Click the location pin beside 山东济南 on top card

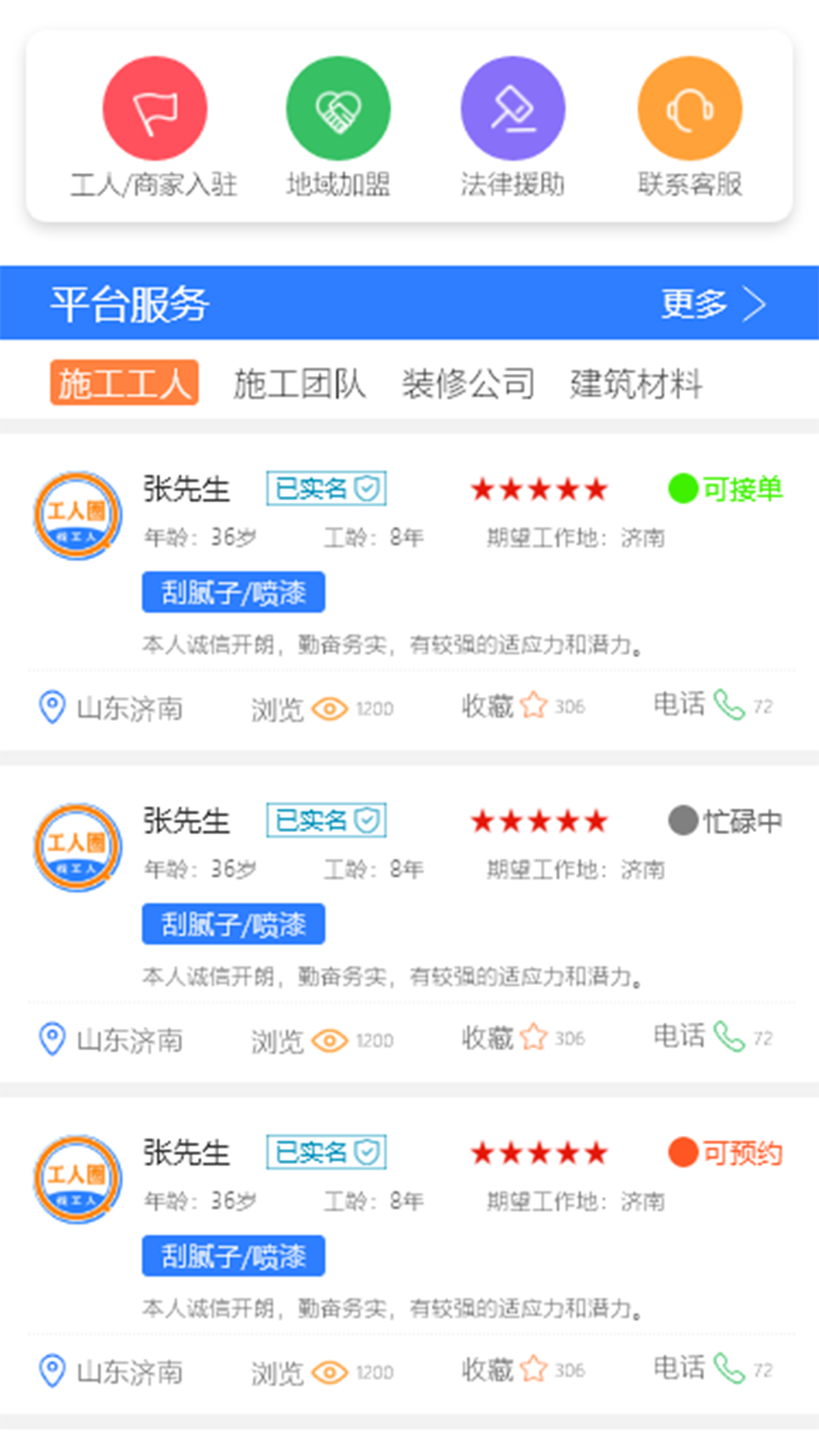pos(50,708)
